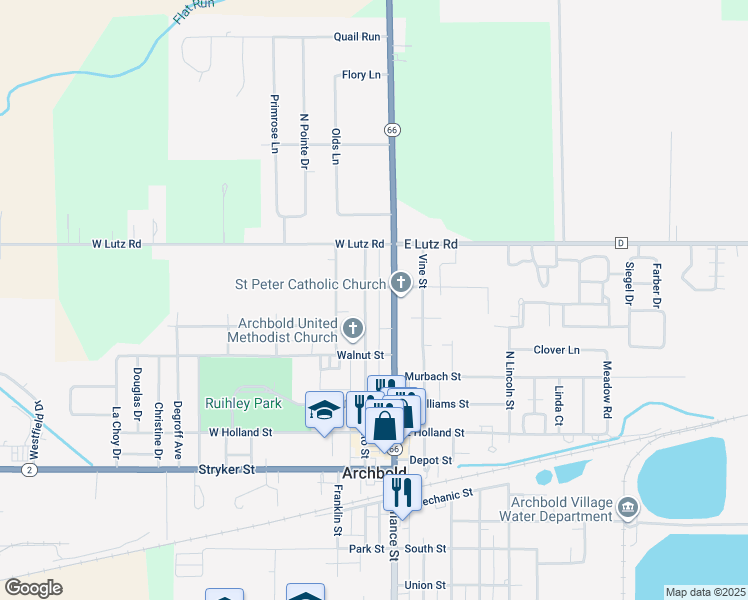This screenshot has width=748, height=600.
Task: Open St Peter Catholic Church place pin
Action: pos(401,282)
